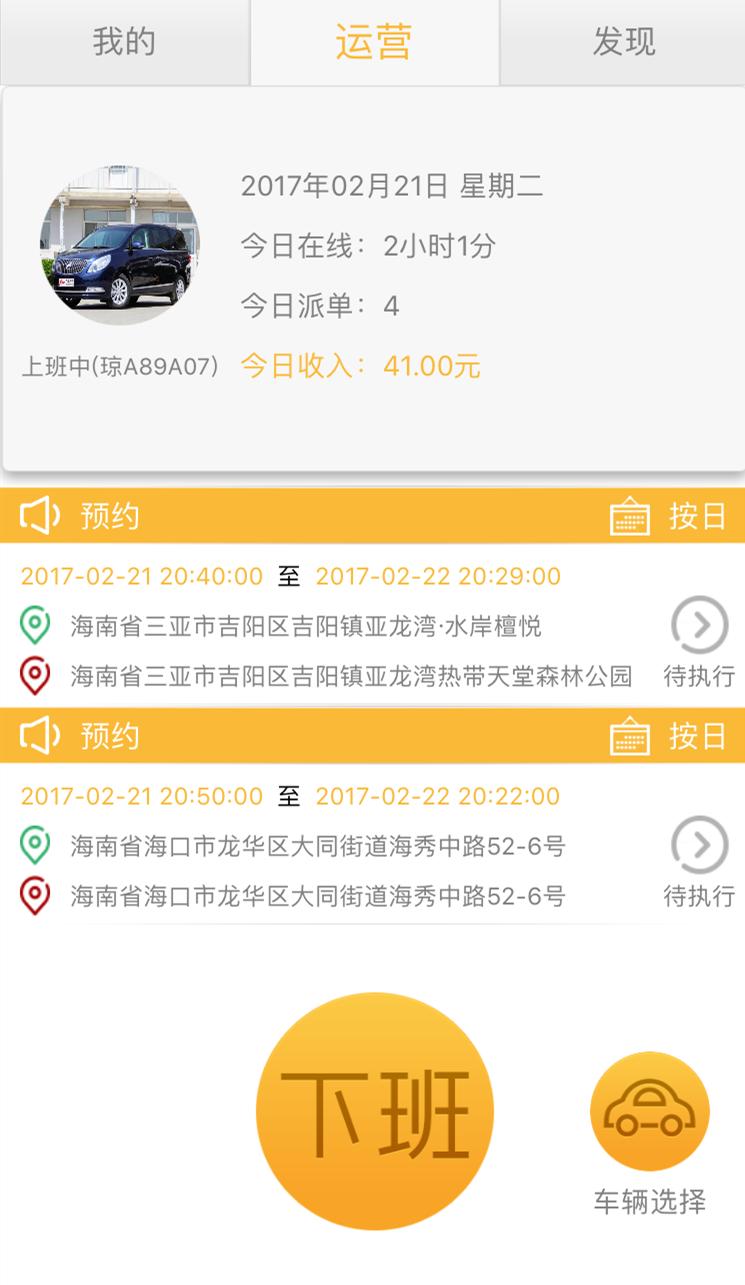Open the 发现 tab
This screenshot has height=1285, width=745.
pos(623,43)
